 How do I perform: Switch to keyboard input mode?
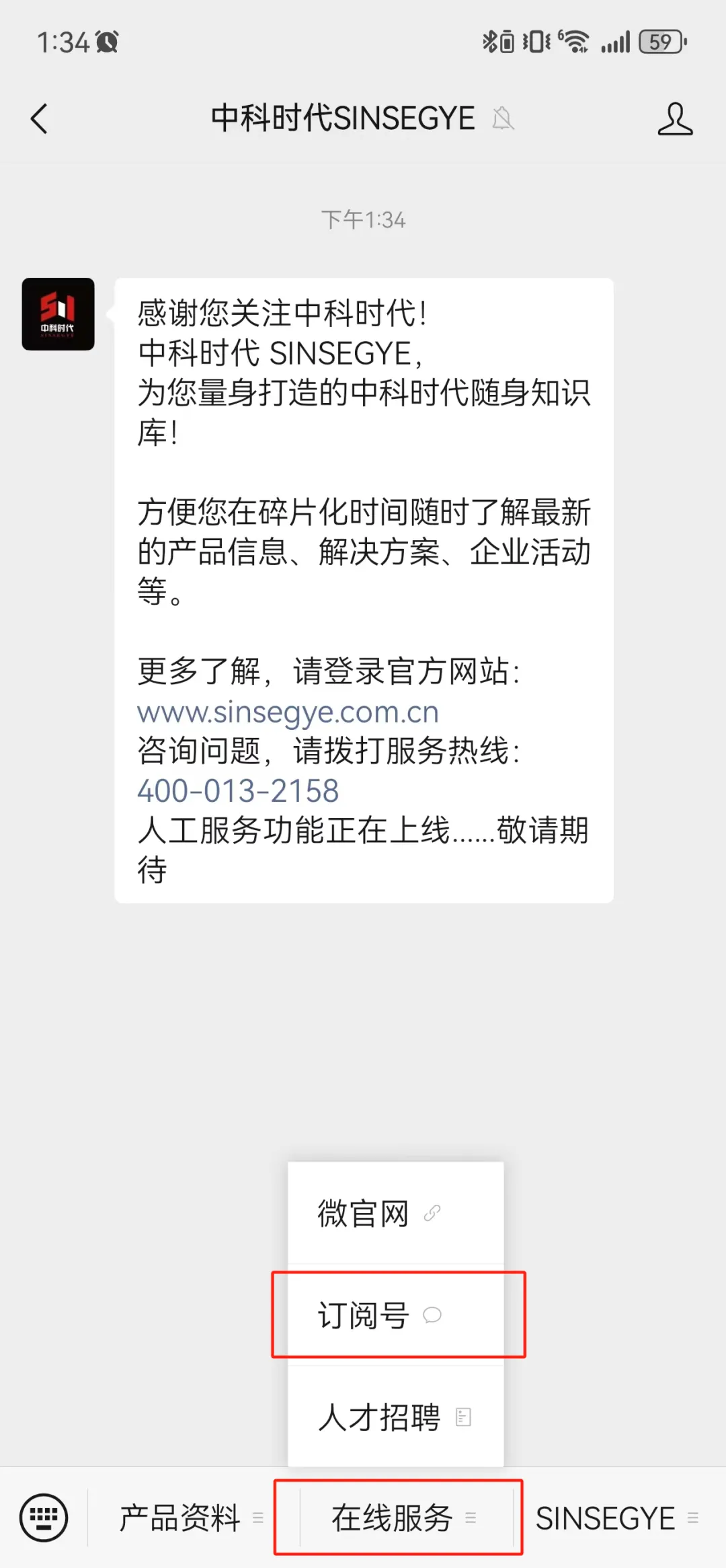coord(44,1518)
